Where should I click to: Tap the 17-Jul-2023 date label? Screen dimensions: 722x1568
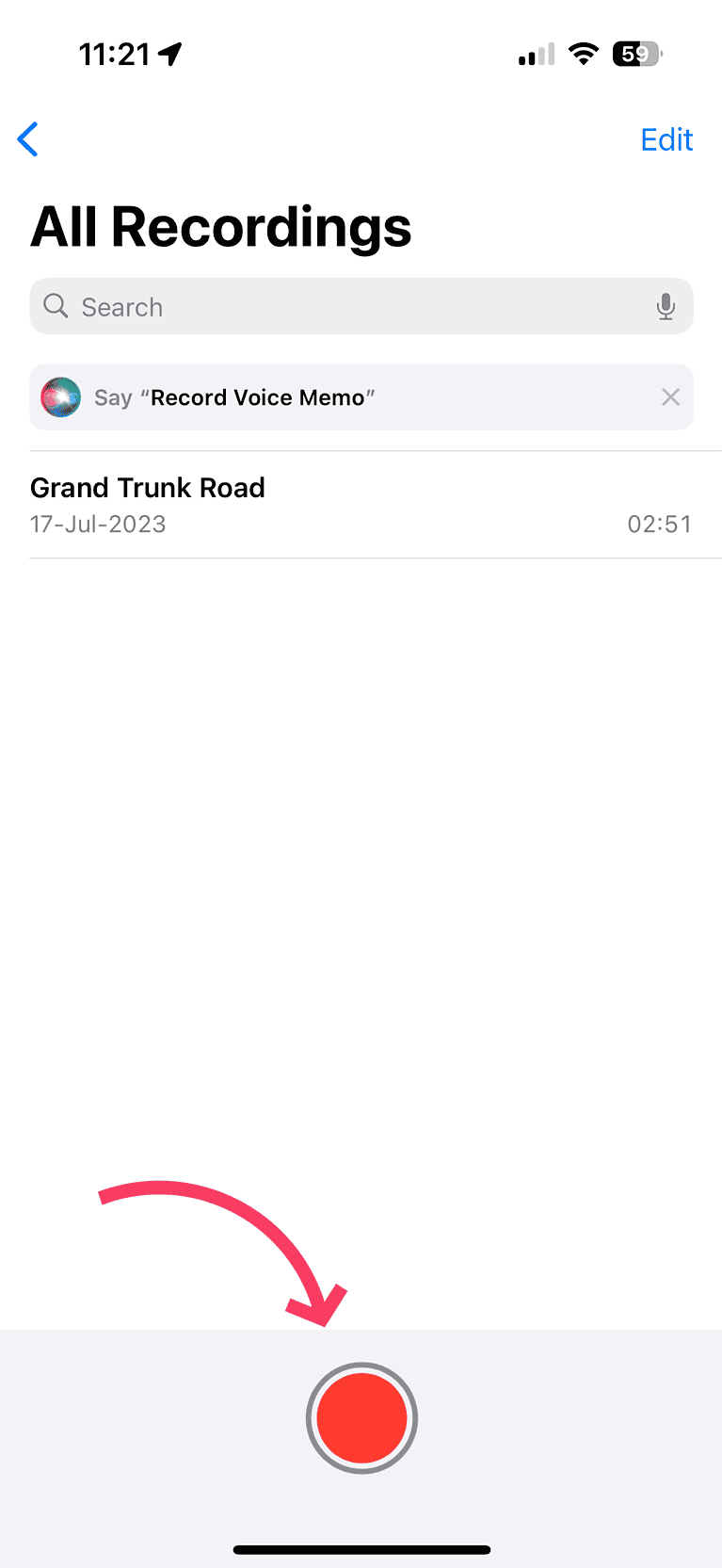pos(98,524)
